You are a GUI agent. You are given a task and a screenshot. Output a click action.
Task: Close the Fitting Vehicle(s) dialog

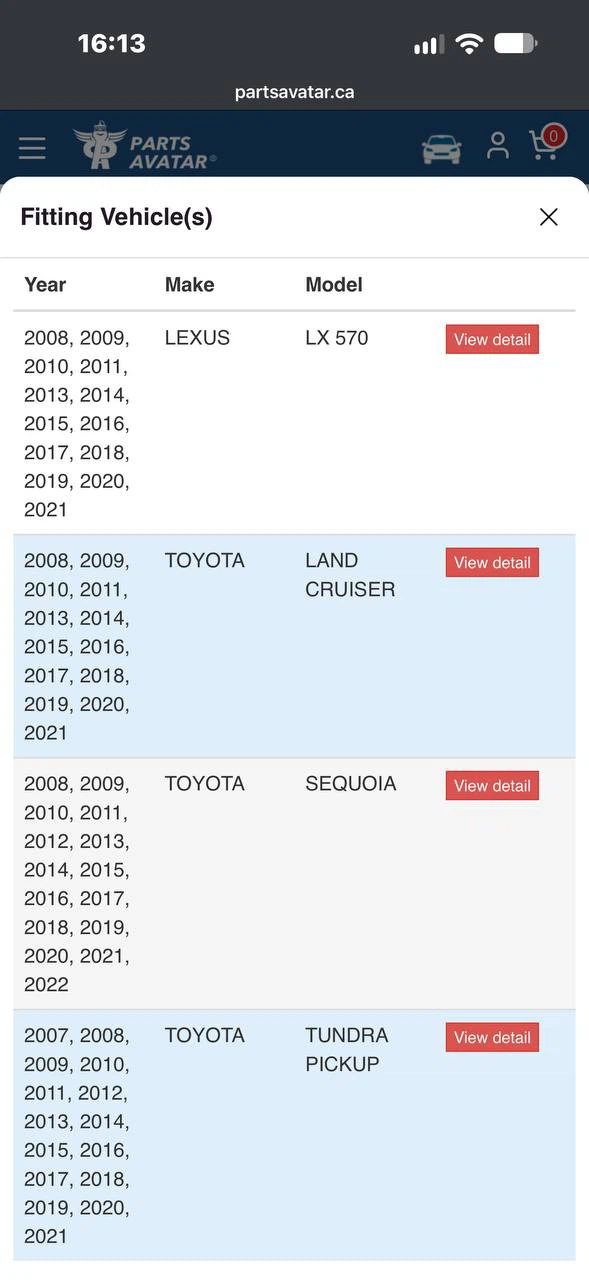pyautogui.click(x=548, y=217)
